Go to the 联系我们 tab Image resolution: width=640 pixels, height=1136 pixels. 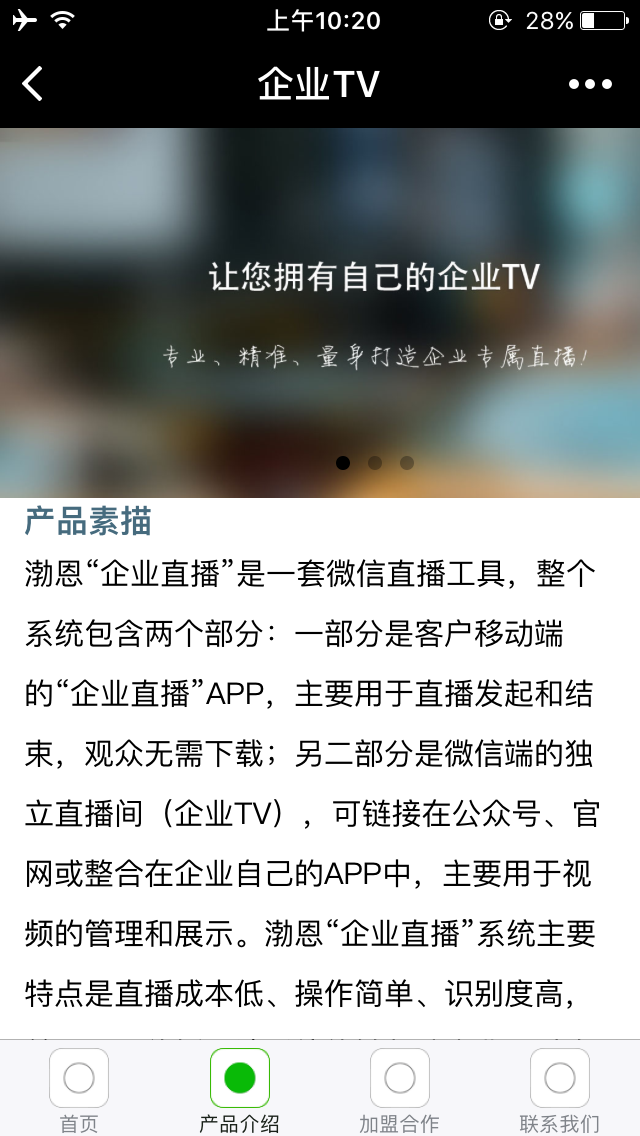tap(560, 1090)
